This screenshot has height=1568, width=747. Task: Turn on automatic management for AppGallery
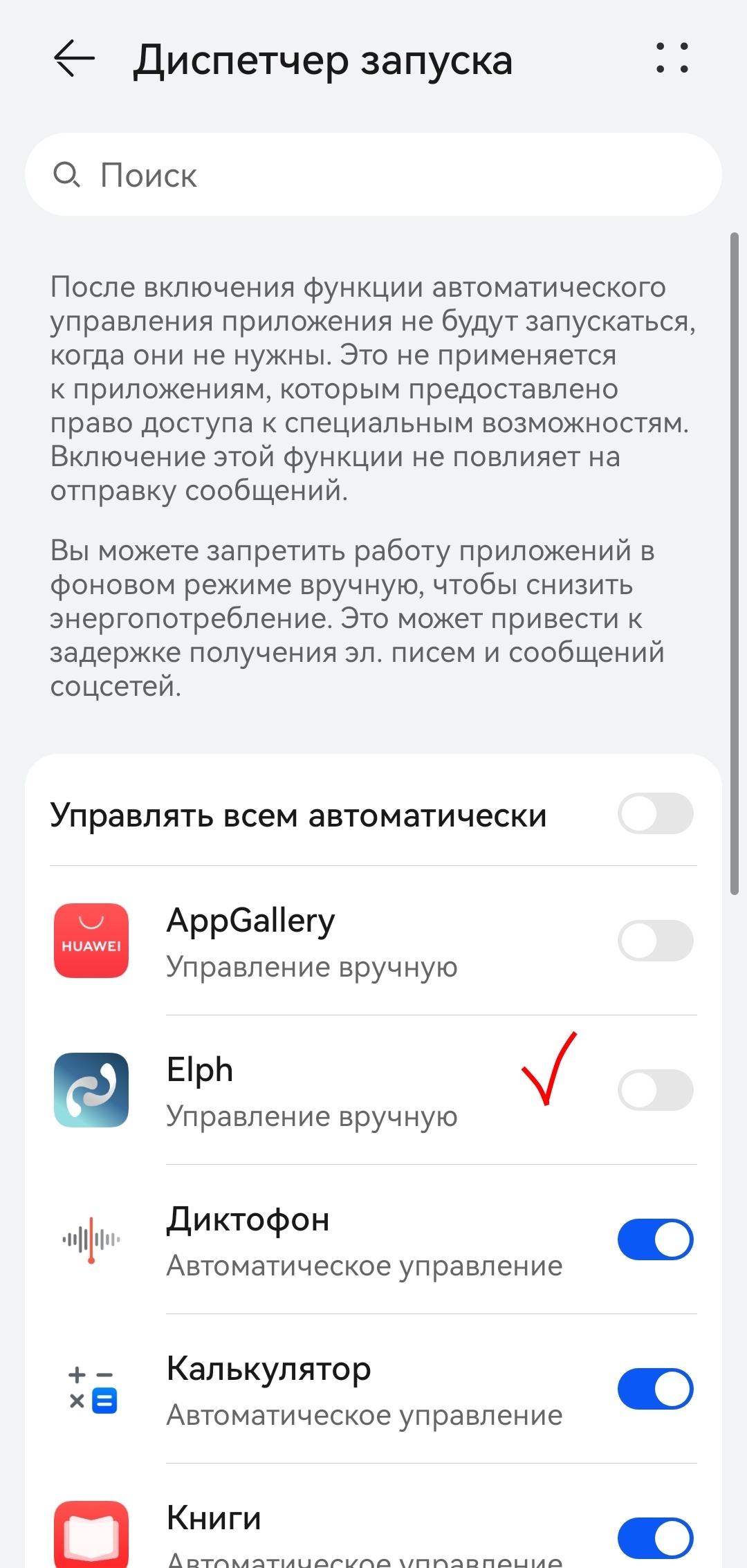point(655,941)
